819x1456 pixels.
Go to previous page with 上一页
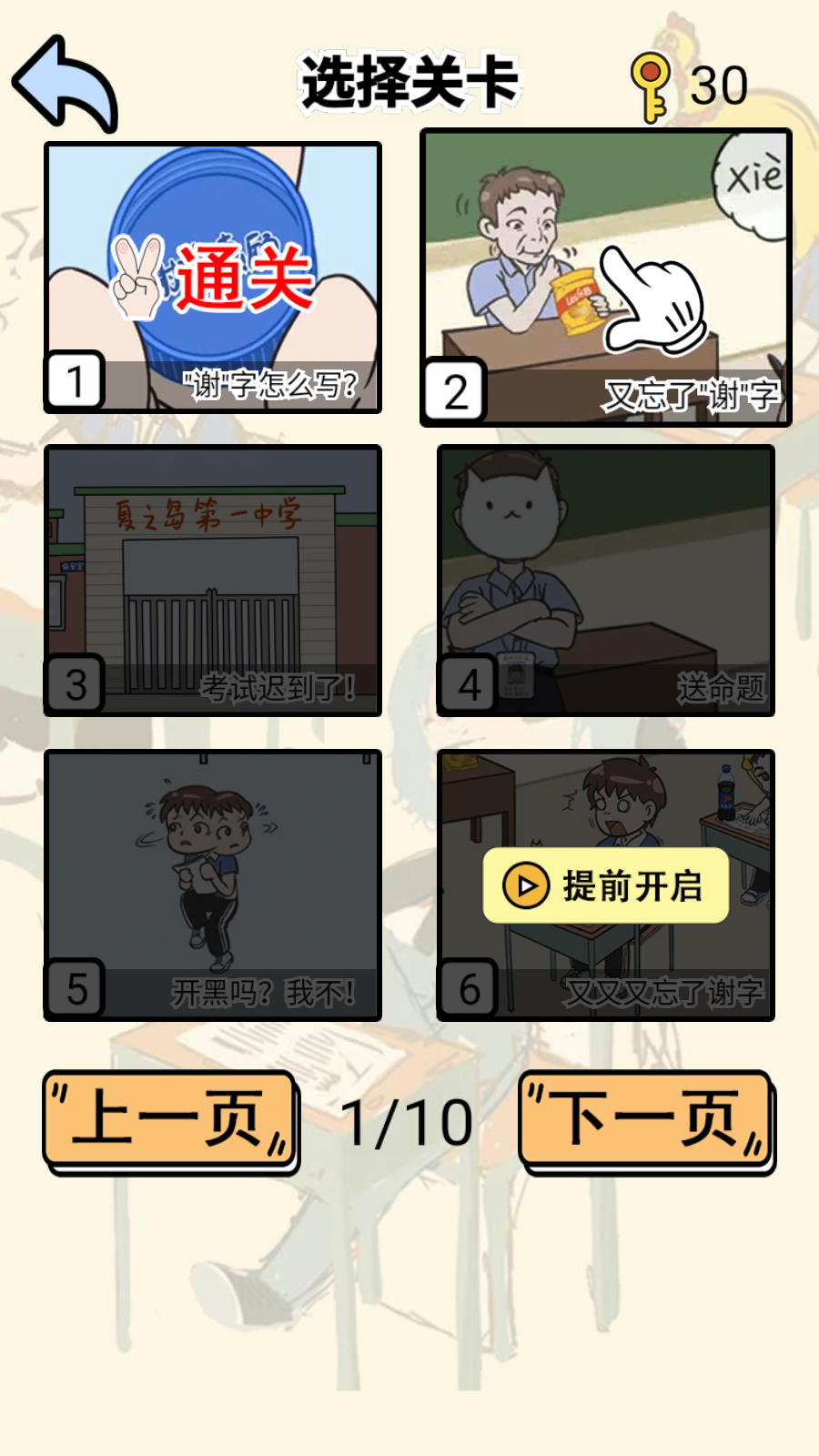click(169, 1121)
